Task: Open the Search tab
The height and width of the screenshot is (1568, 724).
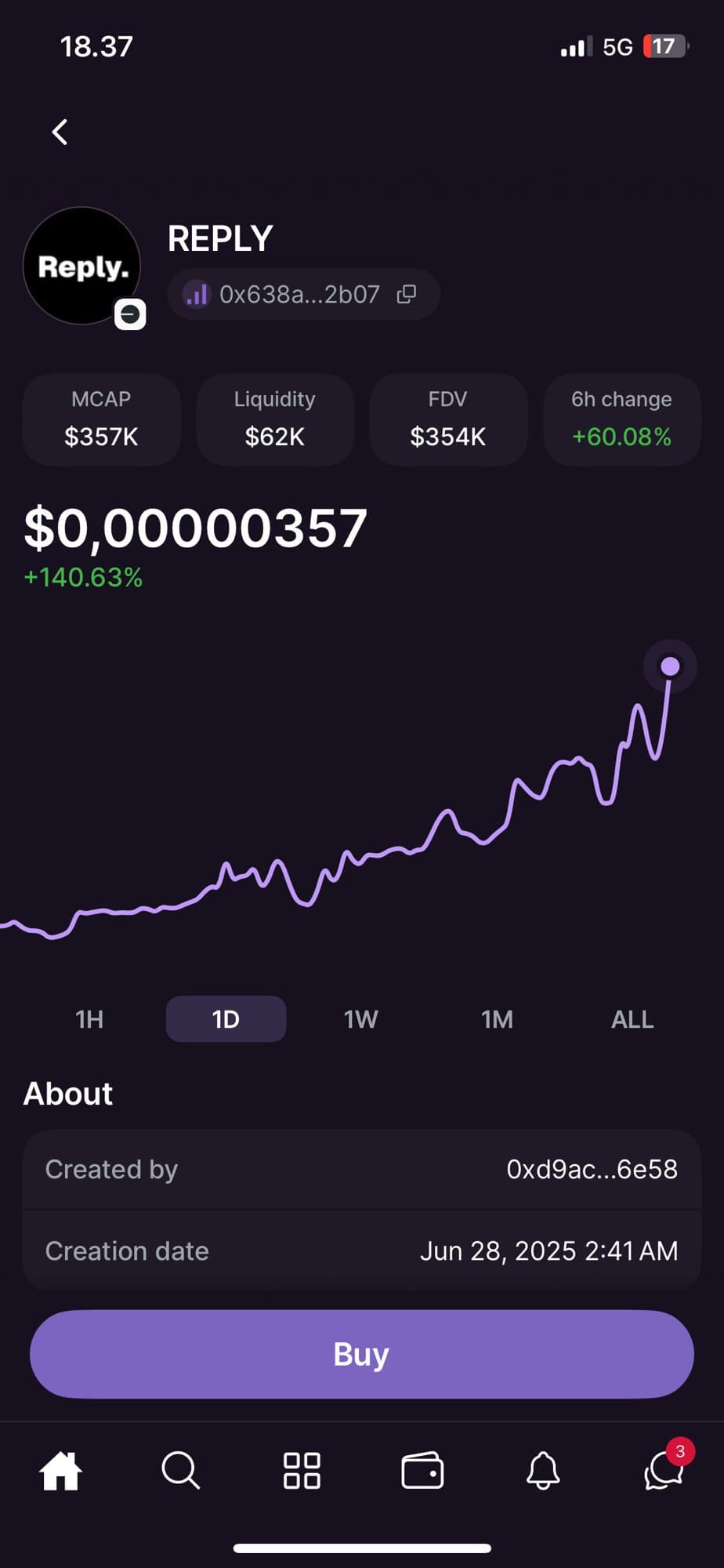Action: coord(181,1470)
